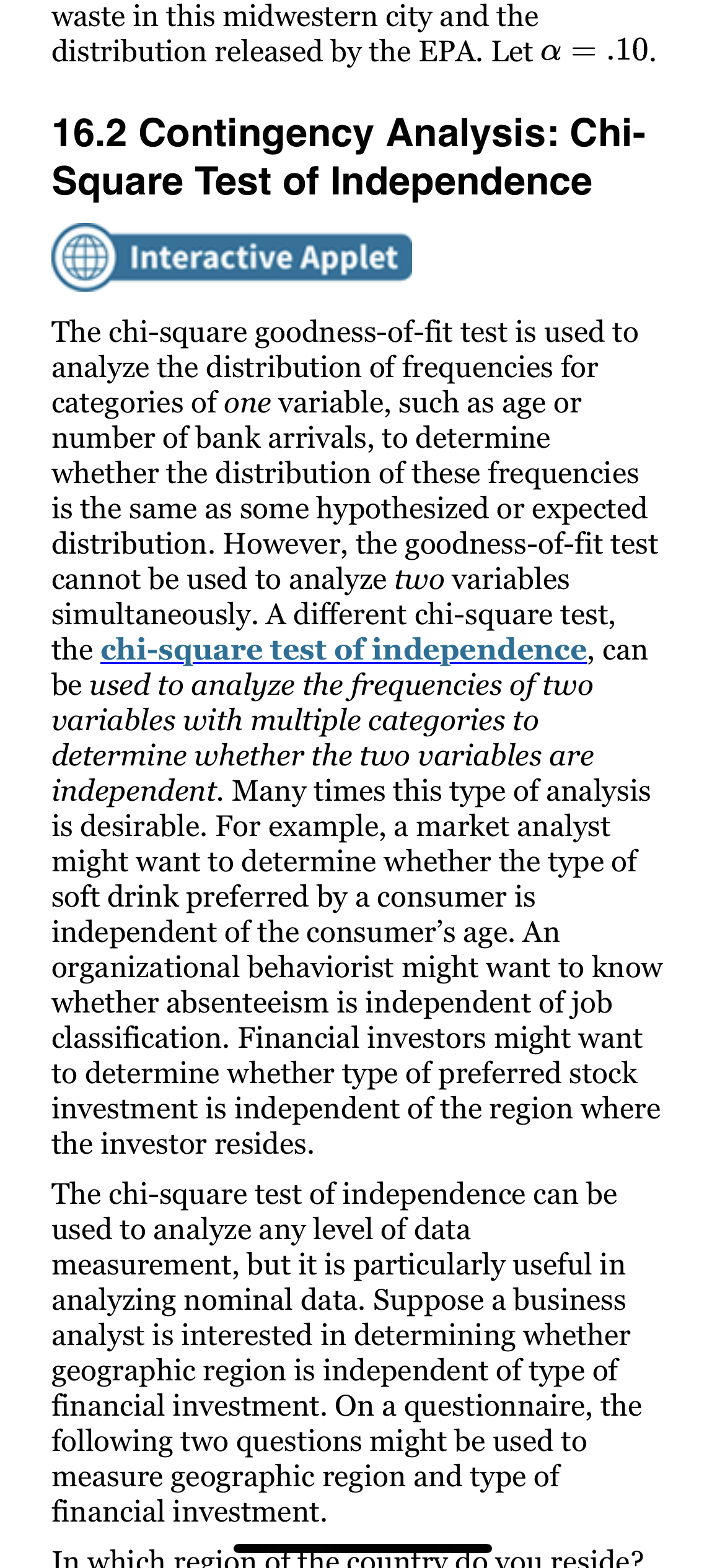The width and height of the screenshot is (725, 1568).
Task: Open the Interactive Applet button
Action: tap(232, 257)
